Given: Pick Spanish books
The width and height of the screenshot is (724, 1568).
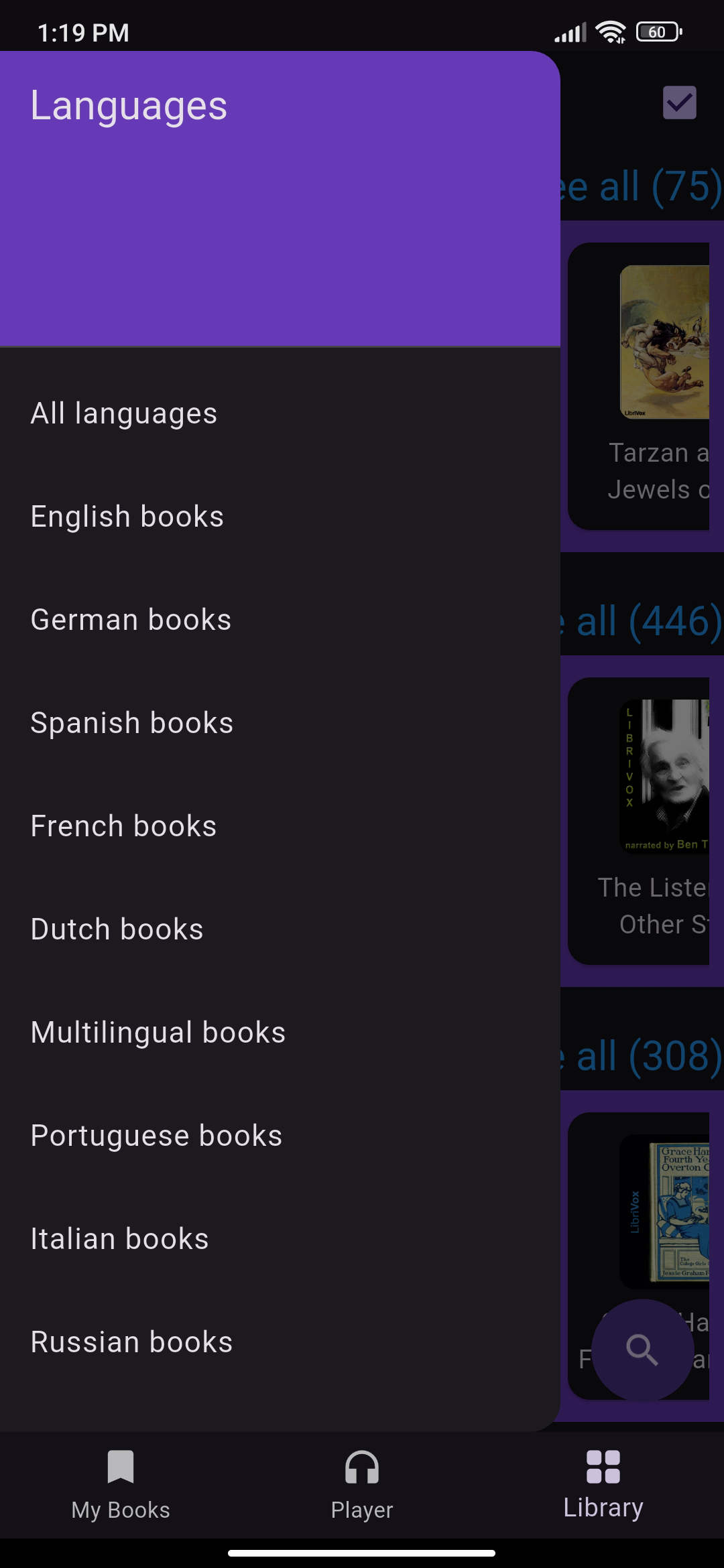Looking at the screenshot, I should pos(132,723).
